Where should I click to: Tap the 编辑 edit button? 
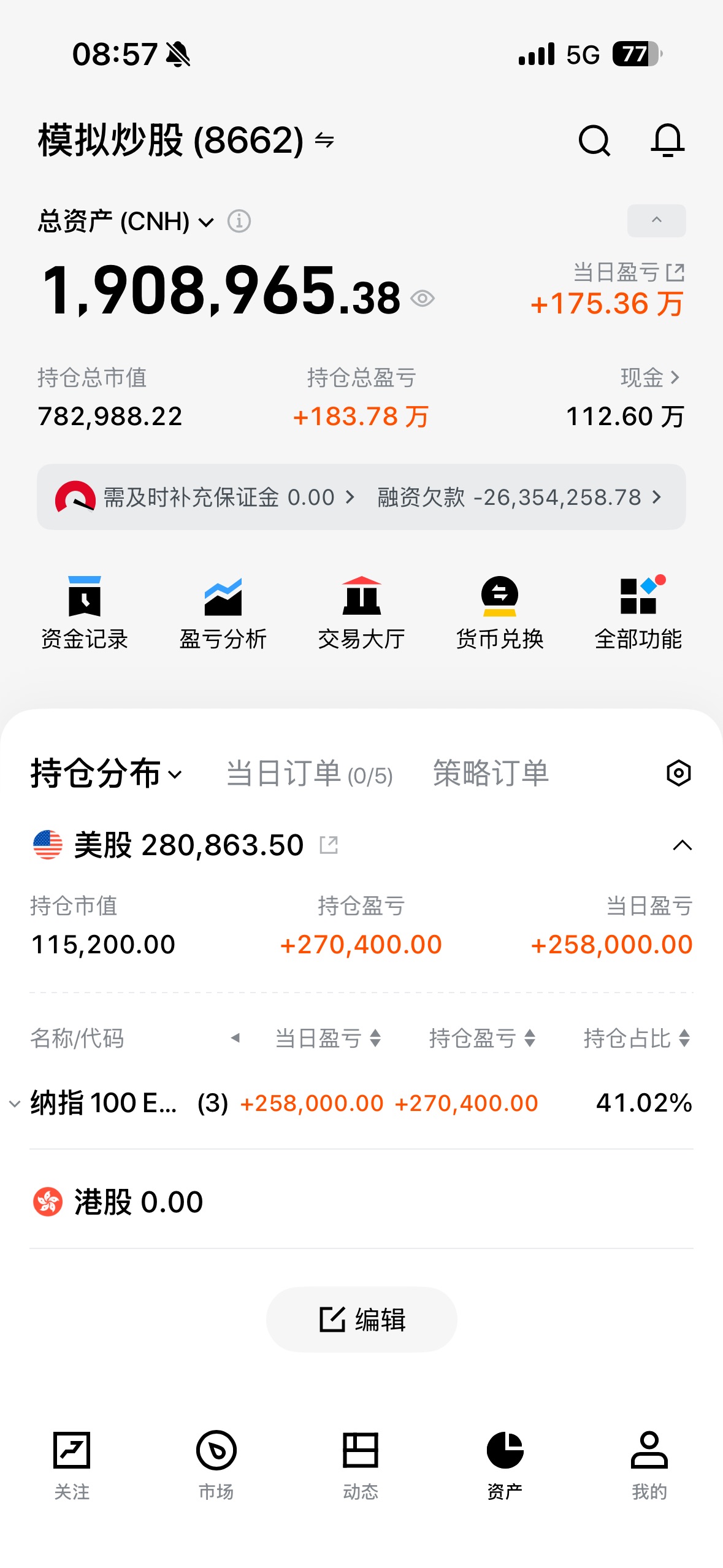361,1320
